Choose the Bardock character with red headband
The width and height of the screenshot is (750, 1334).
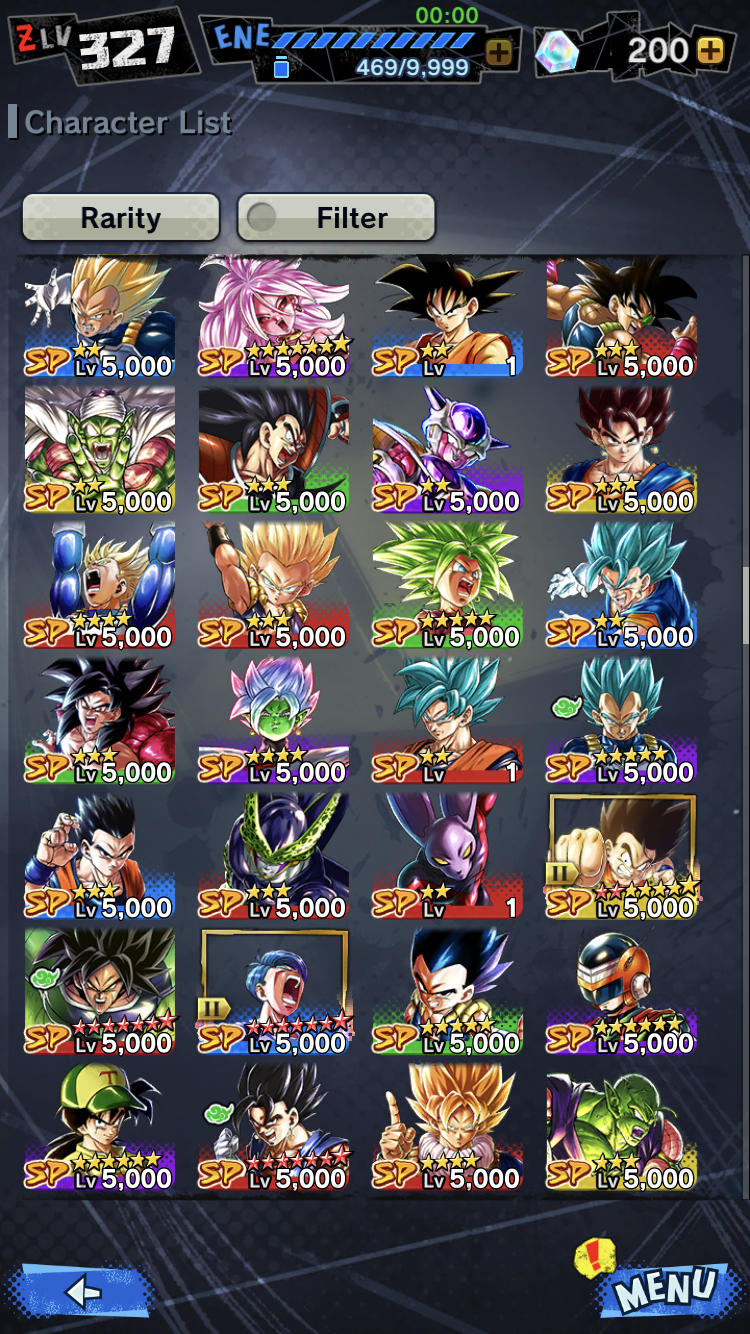(622, 318)
